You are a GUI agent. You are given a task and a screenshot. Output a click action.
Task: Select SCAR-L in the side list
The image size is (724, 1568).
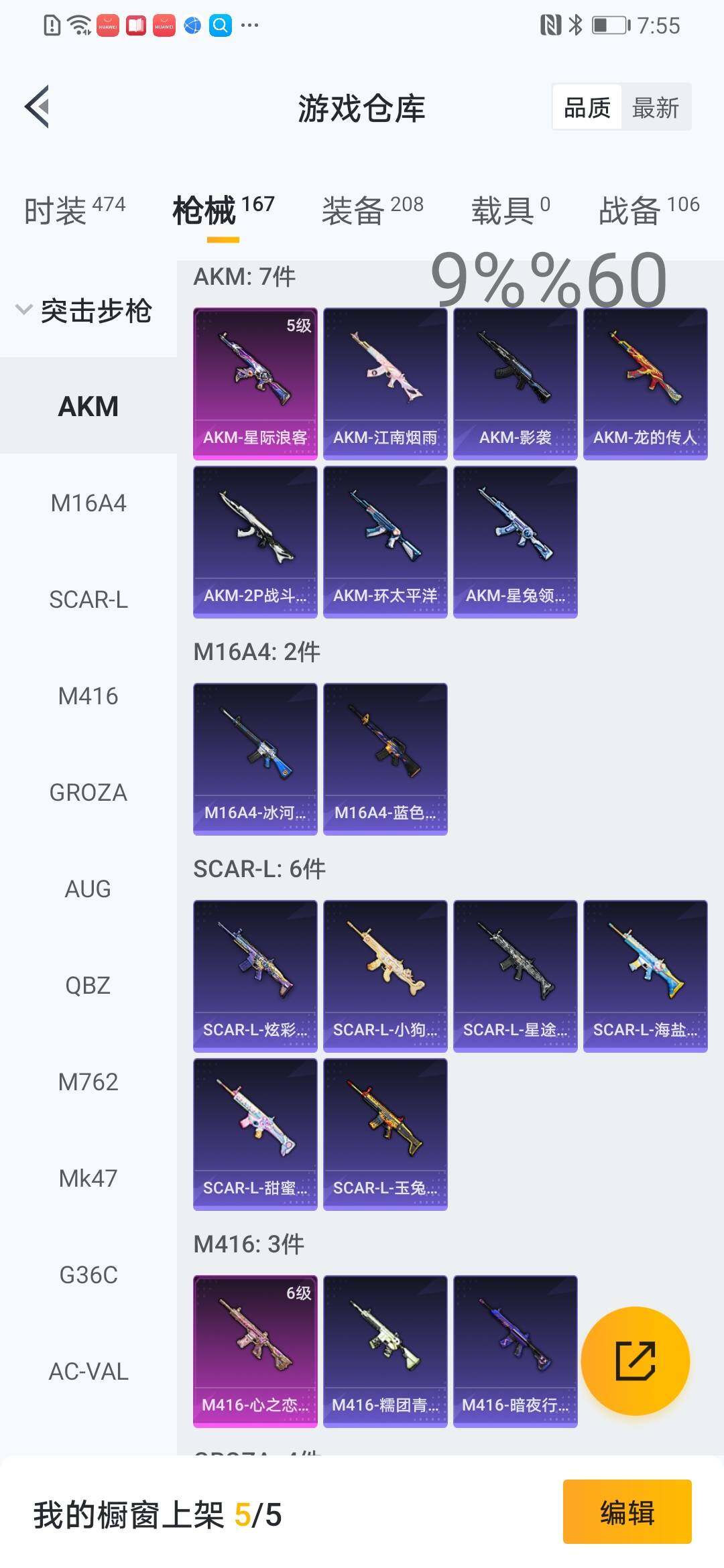point(88,600)
